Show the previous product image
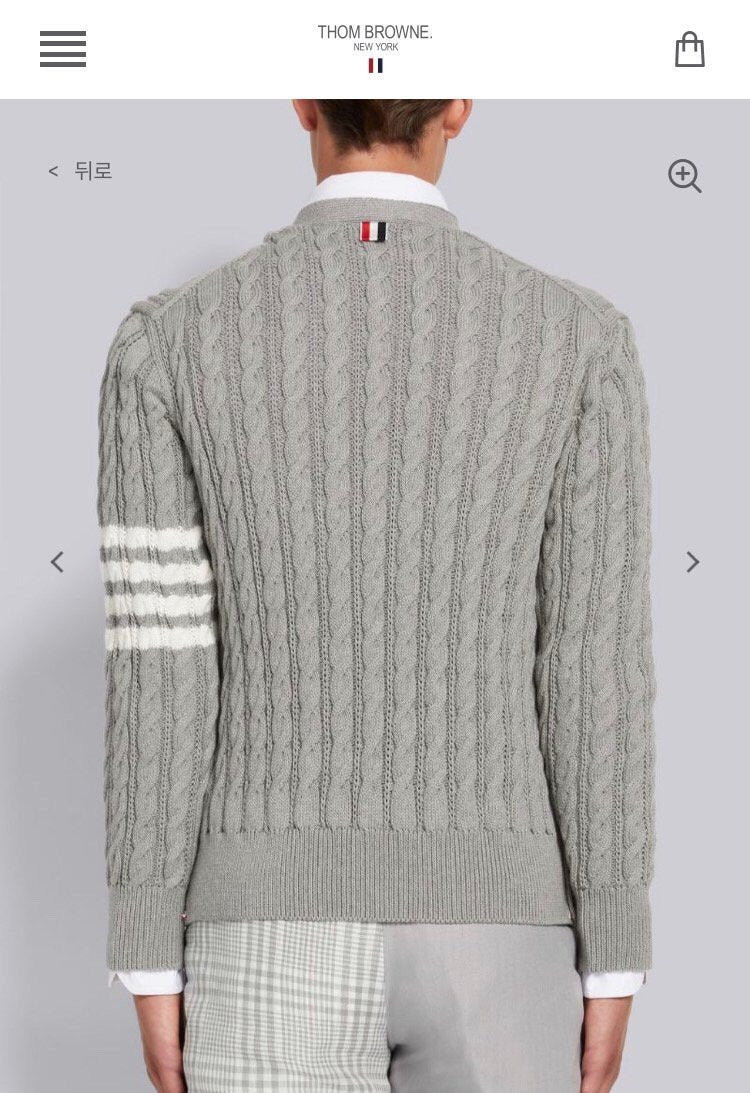 pyautogui.click(x=57, y=562)
